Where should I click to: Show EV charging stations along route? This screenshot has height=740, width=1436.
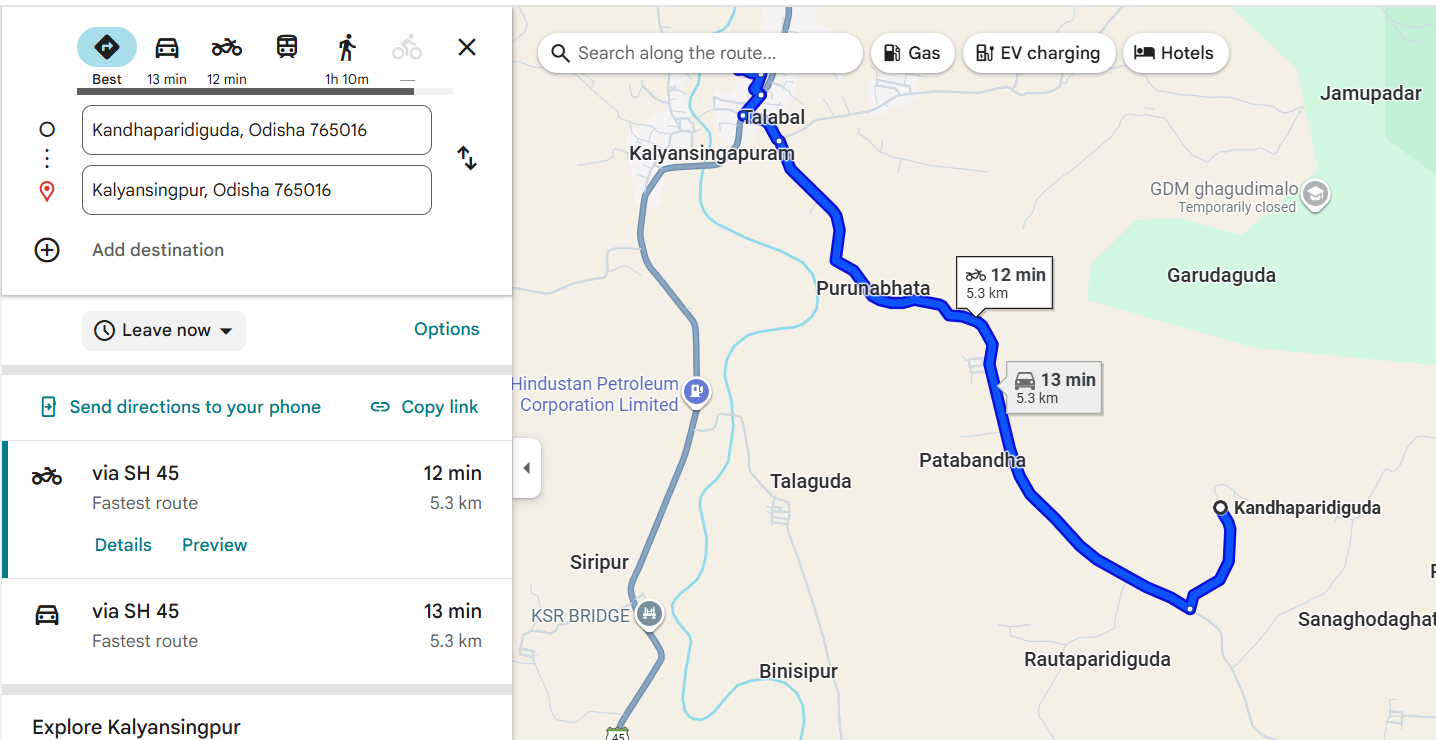pos(1037,53)
